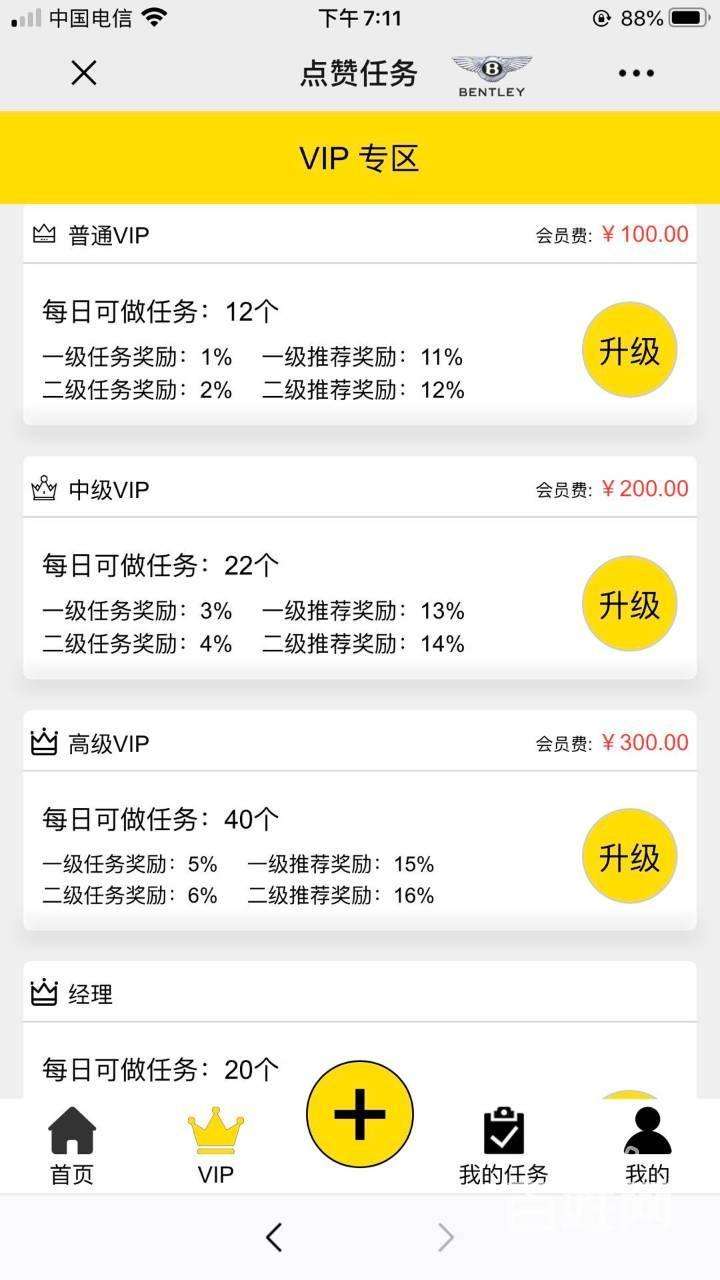The image size is (720, 1280).
Task: Tap the back chevron at page bottom
Action: [x=272, y=1237]
